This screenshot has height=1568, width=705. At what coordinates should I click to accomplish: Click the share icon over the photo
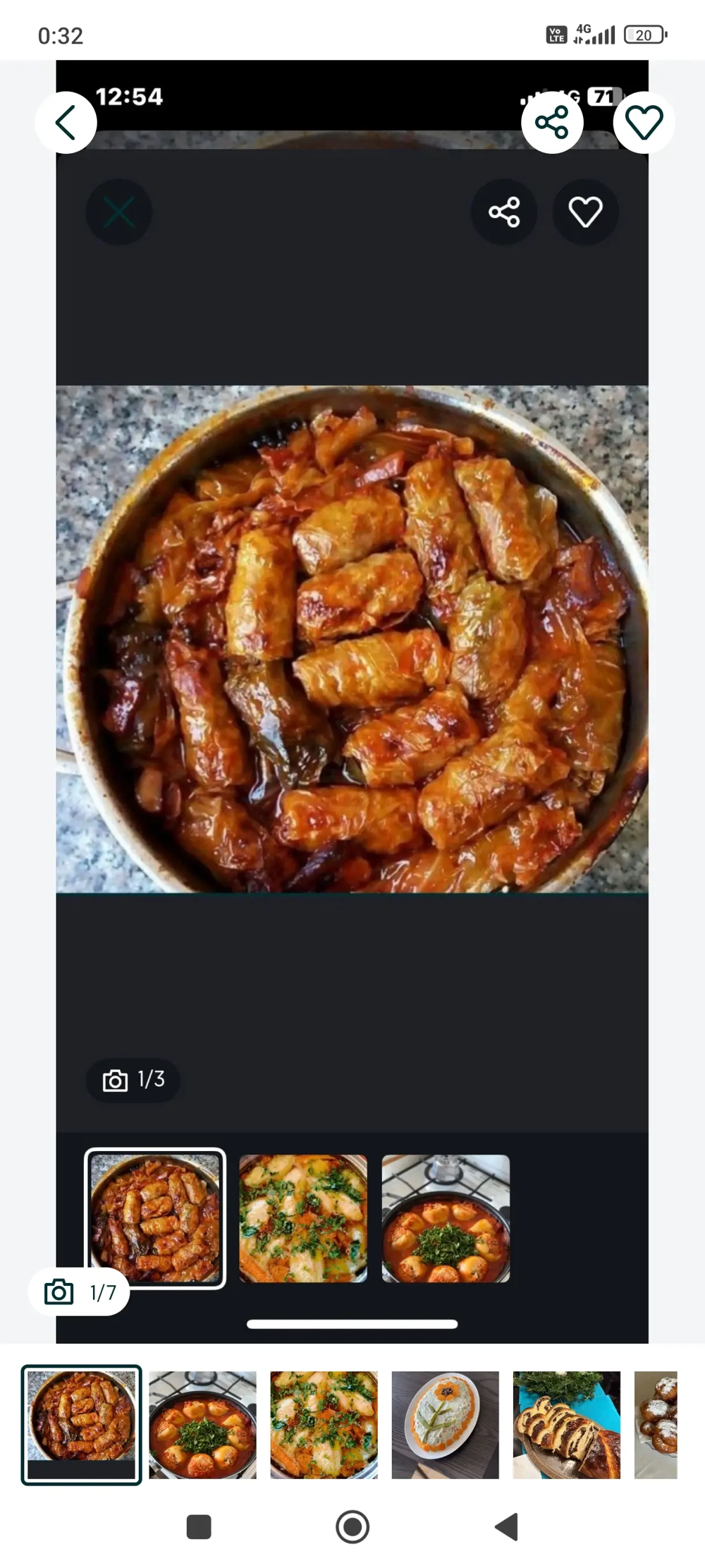point(503,211)
